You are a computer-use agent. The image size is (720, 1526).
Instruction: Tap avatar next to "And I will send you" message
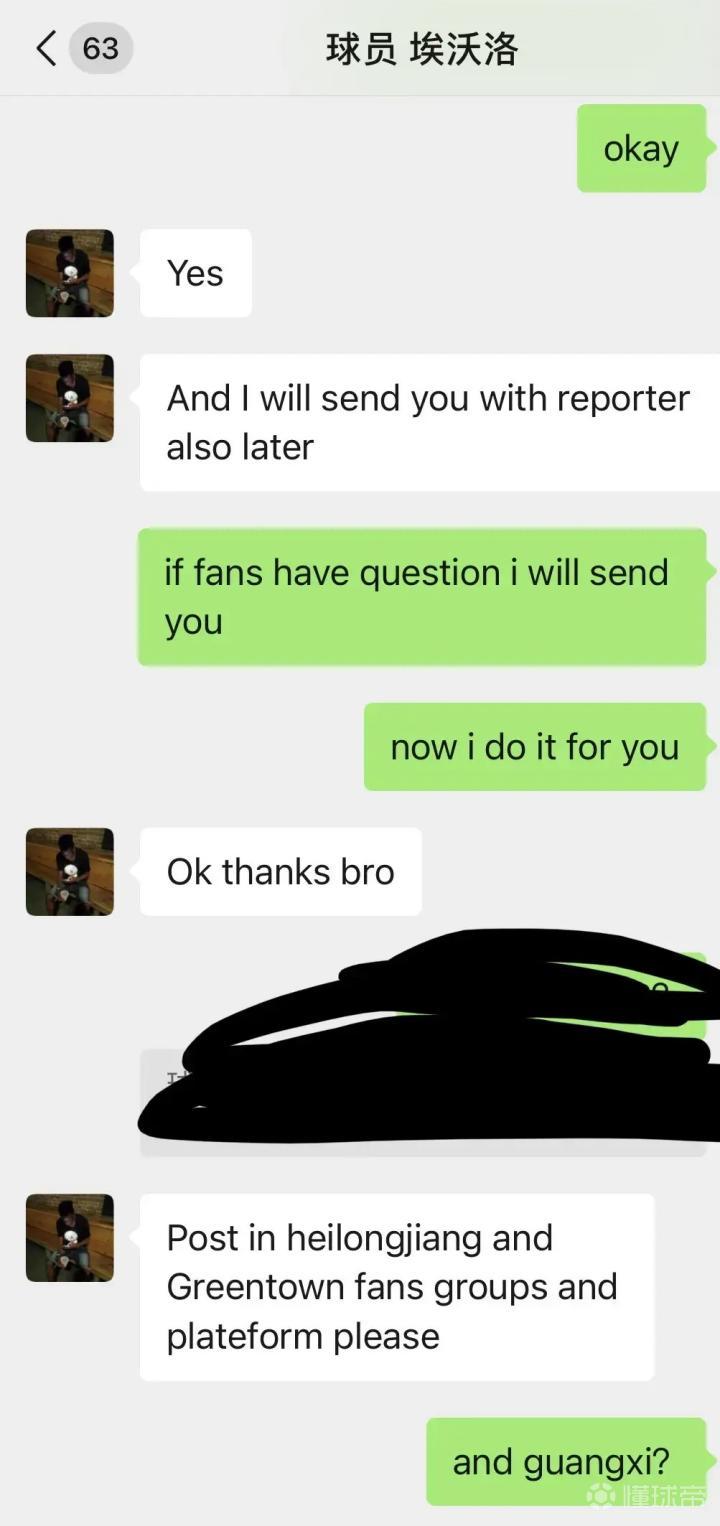pos(70,398)
